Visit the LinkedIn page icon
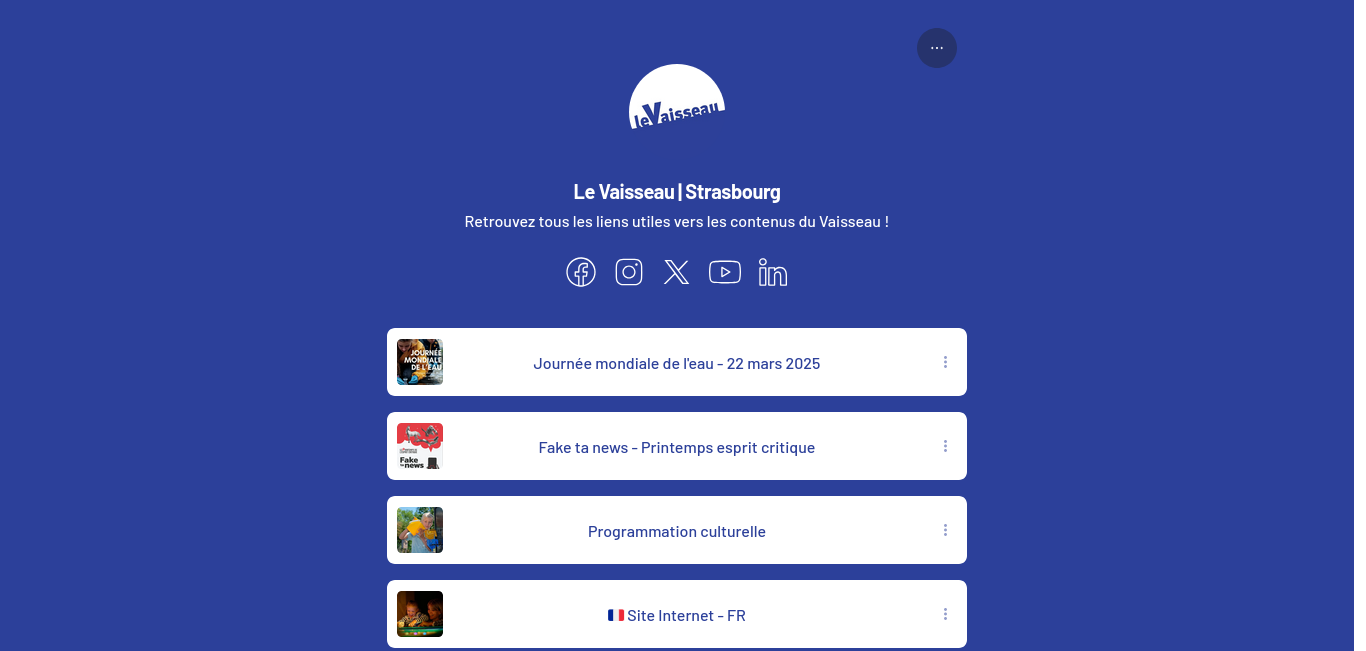 point(773,272)
